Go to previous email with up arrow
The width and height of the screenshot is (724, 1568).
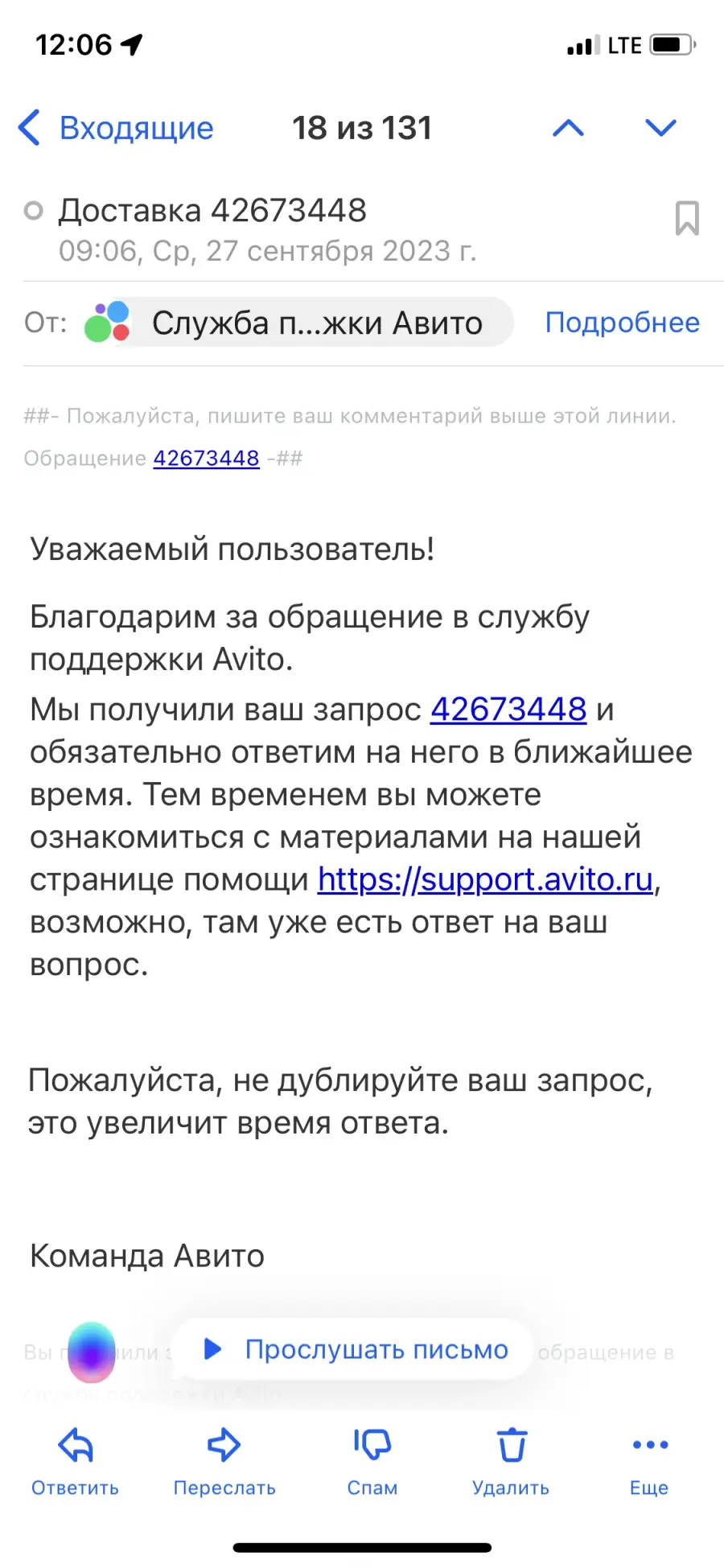[x=568, y=128]
